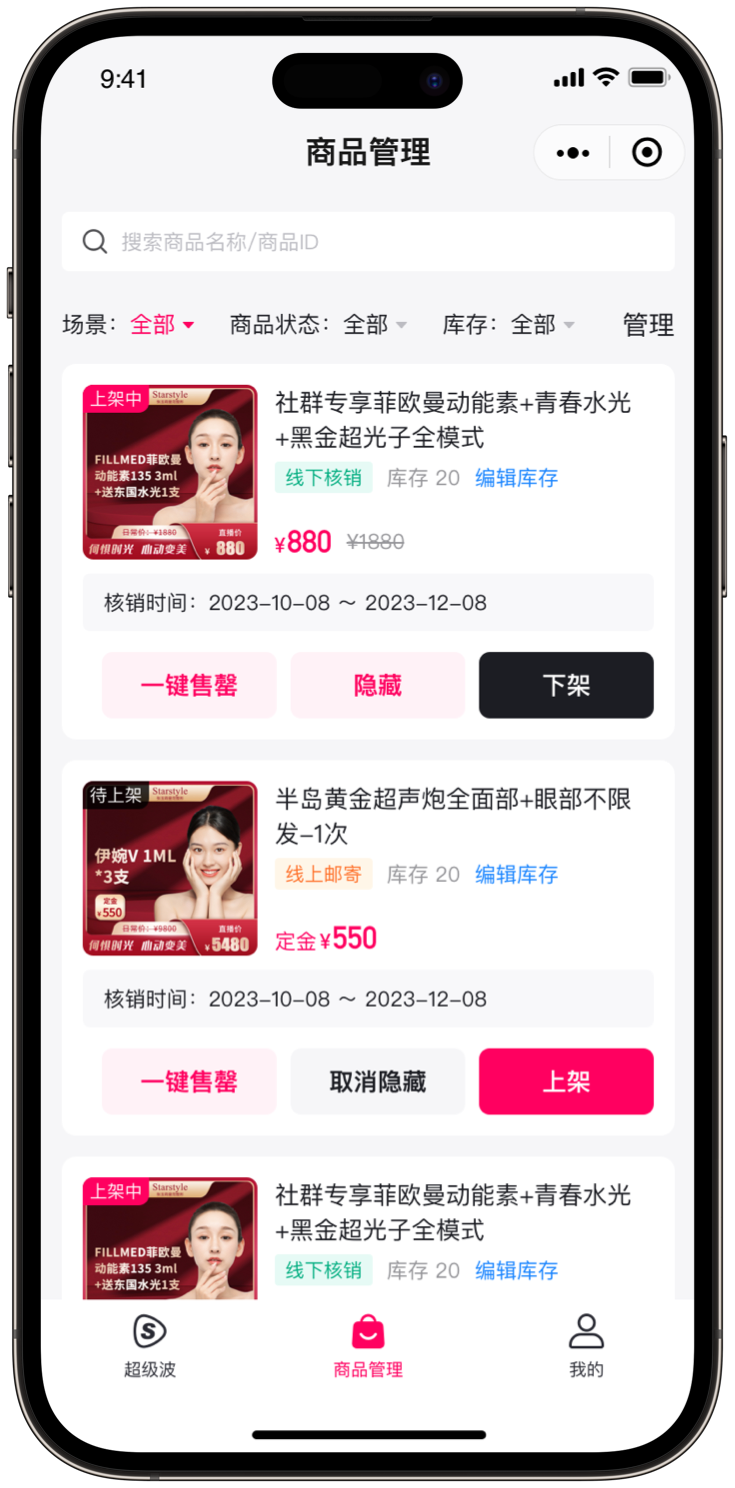Mark 半岛黄金超声炮 product as sold out
Viewport: 735px width, 1488px height.
tap(189, 1081)
